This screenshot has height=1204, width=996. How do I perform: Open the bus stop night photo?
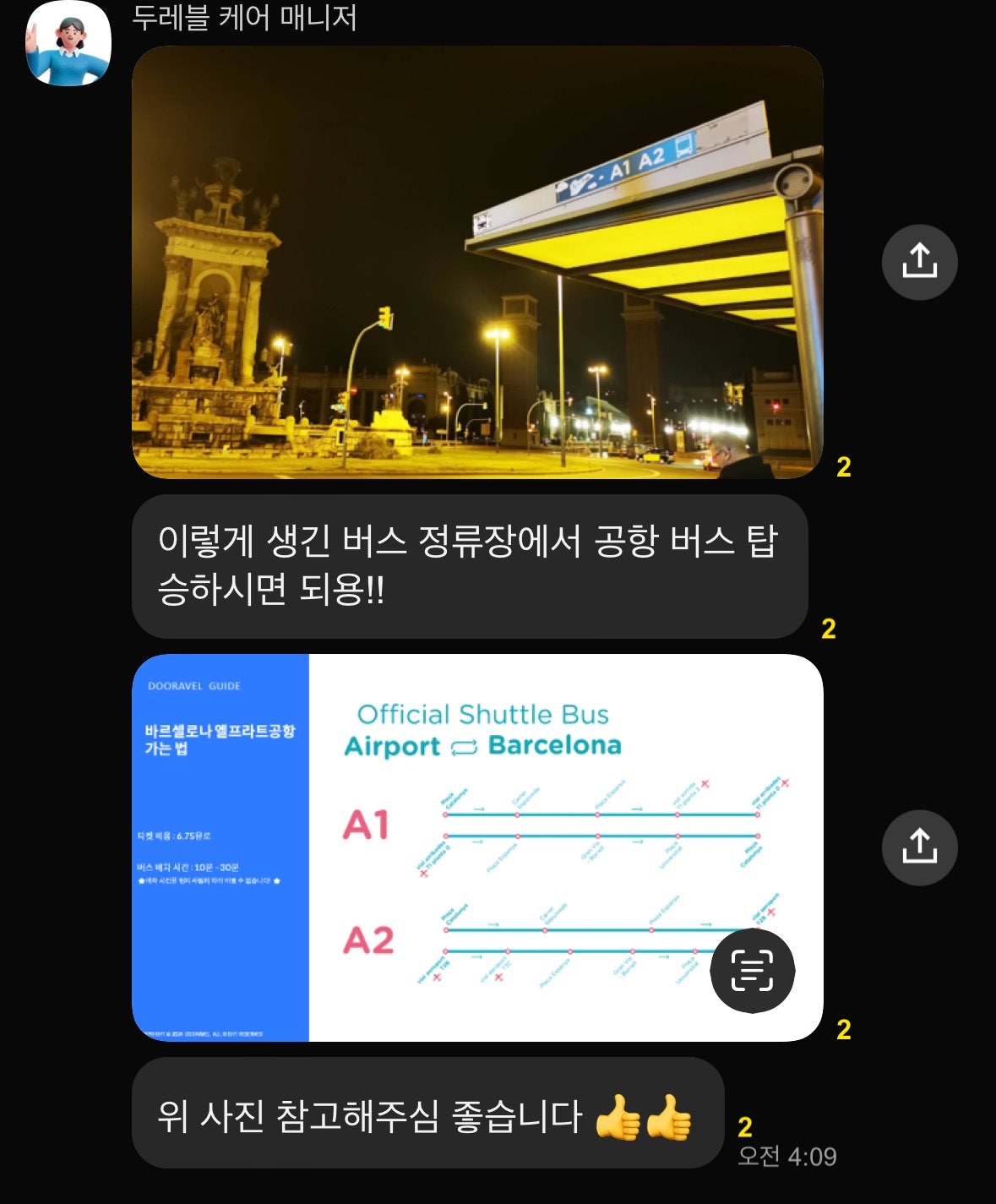pyautogui.click(x=477, y=262)
